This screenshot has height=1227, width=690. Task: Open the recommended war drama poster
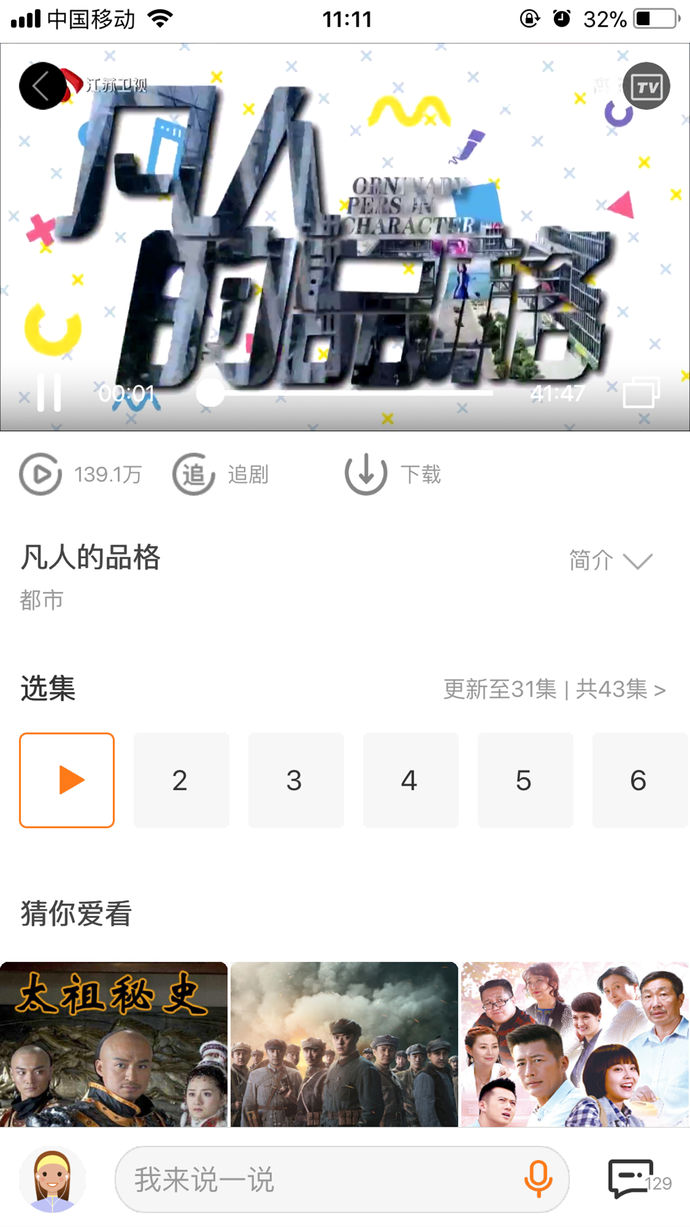click(x=344, y=1045)
